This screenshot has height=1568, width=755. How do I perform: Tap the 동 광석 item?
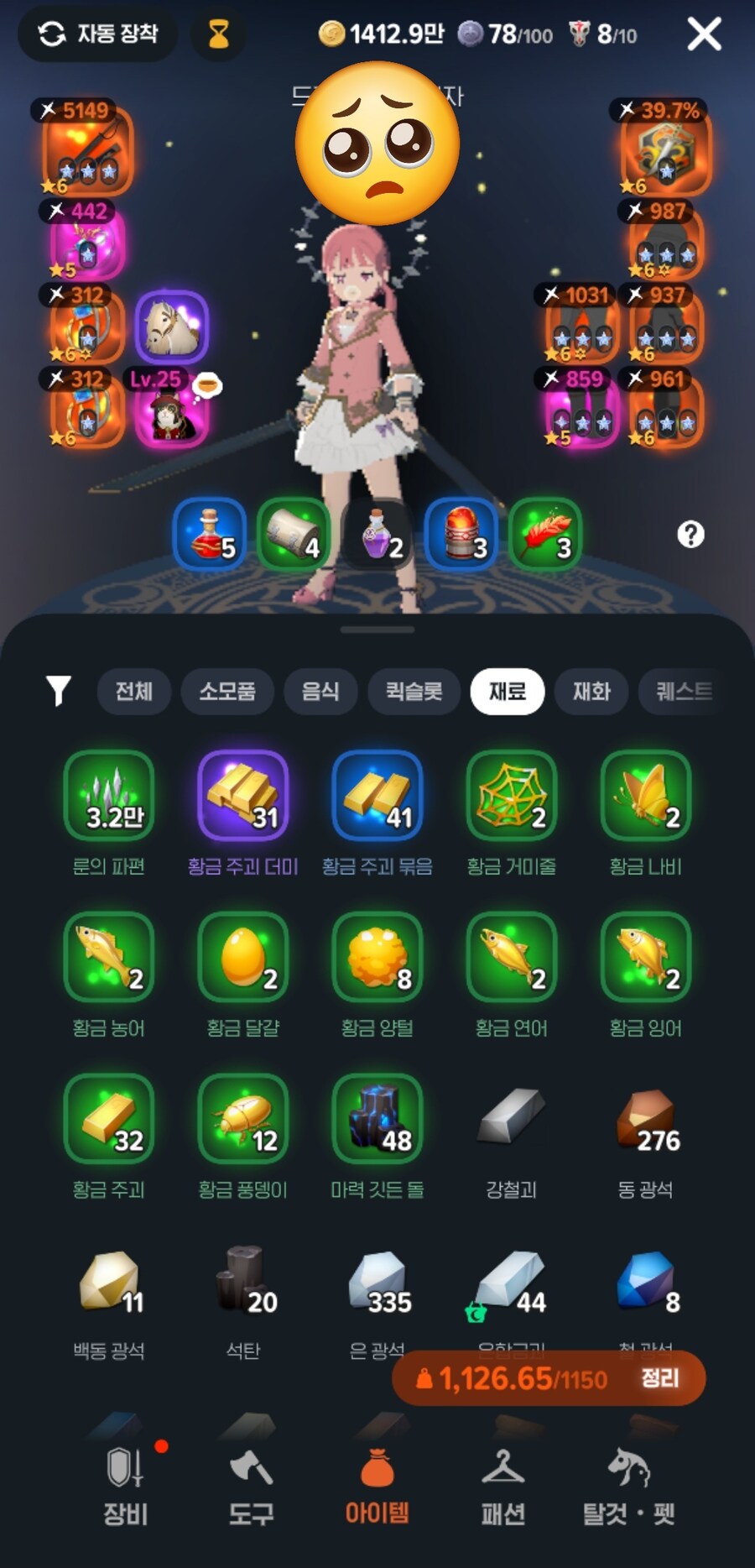646,1119
